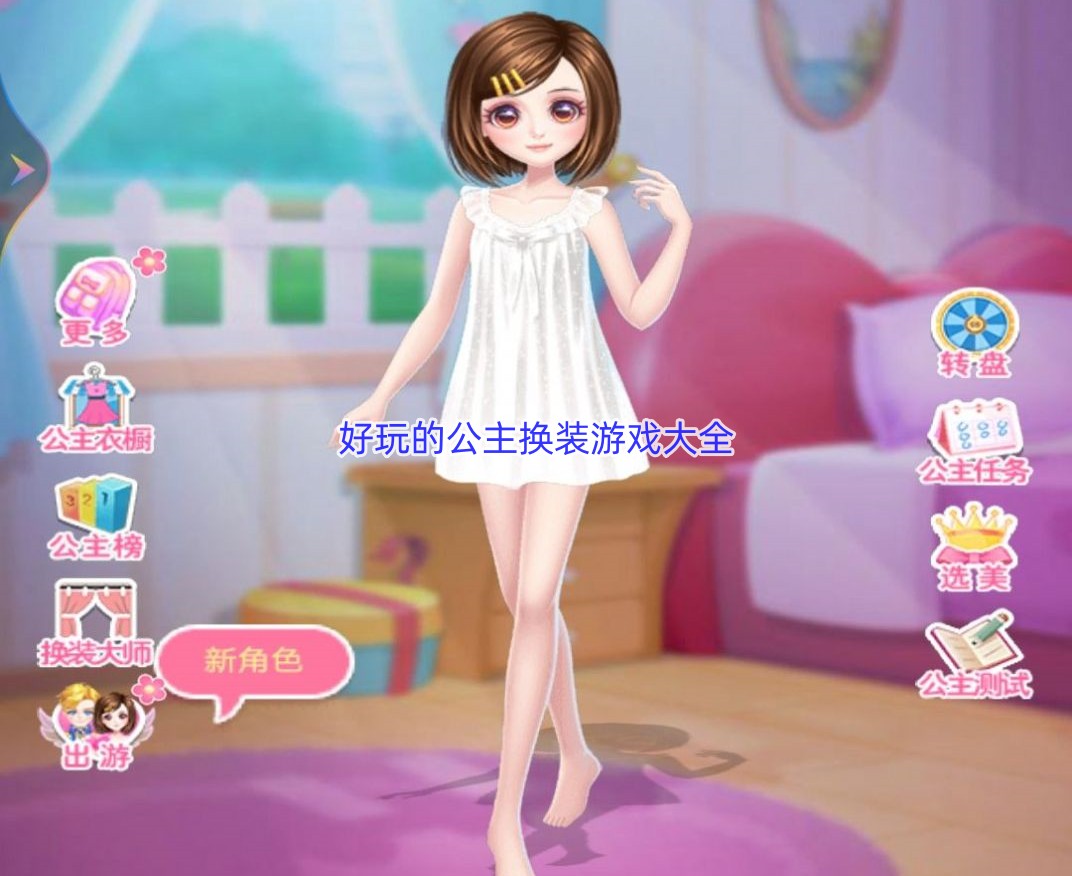This screenshot has height=876, width=1072.
Task: Open 公主任务 task calendar
Action: coord(973,442)
